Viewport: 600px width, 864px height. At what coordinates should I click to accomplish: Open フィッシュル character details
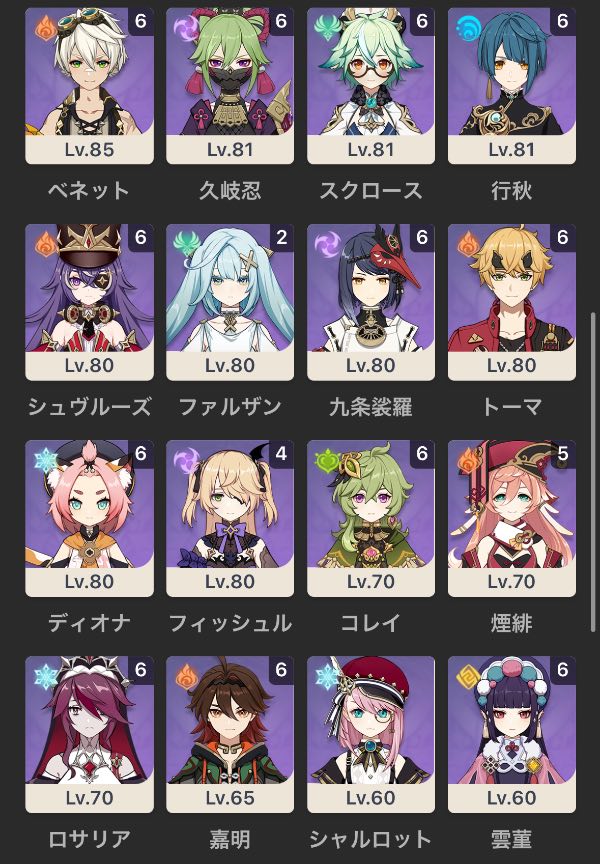click(x=230, y=518)
